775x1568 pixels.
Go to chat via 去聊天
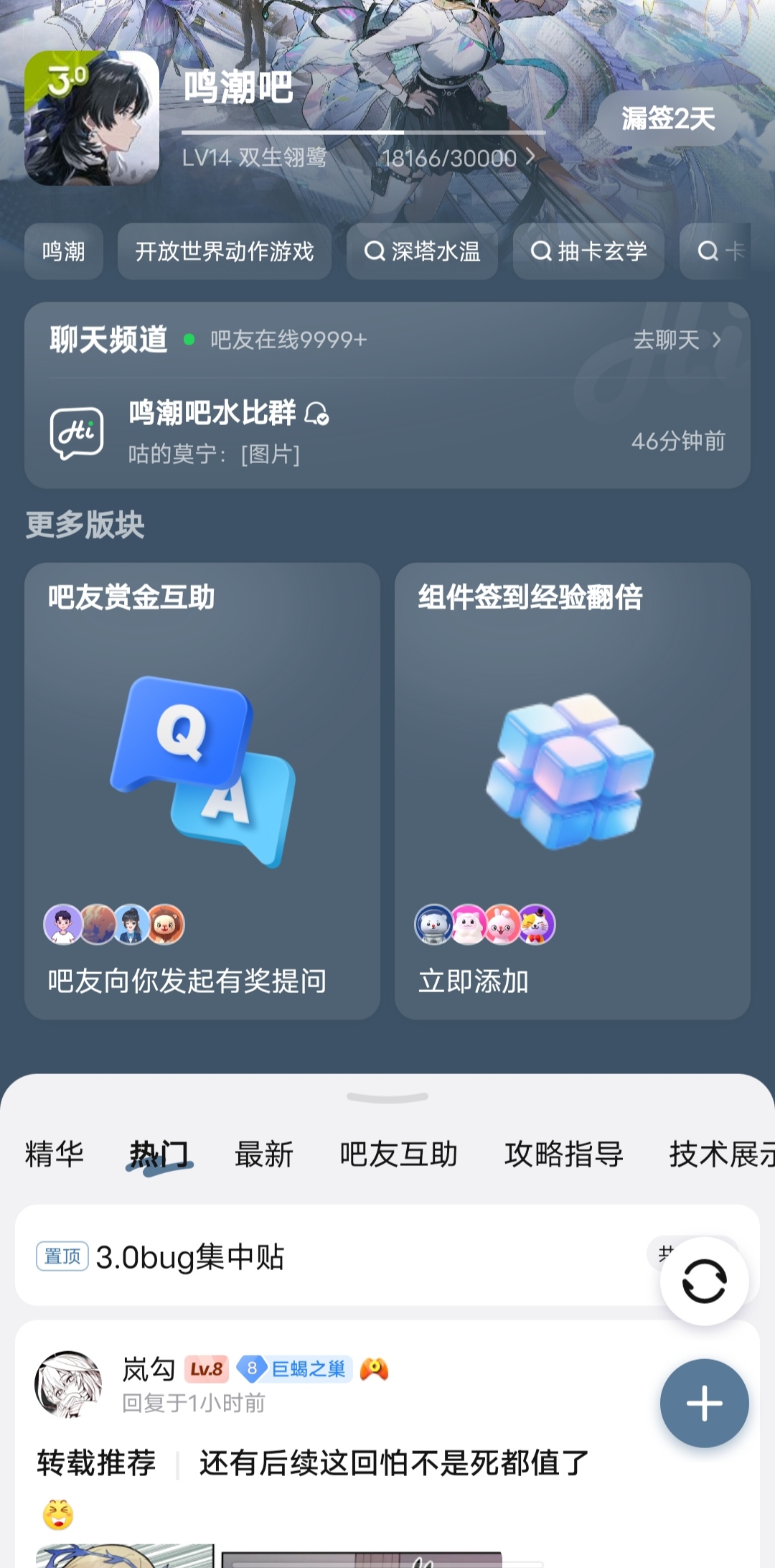point(677,340)
